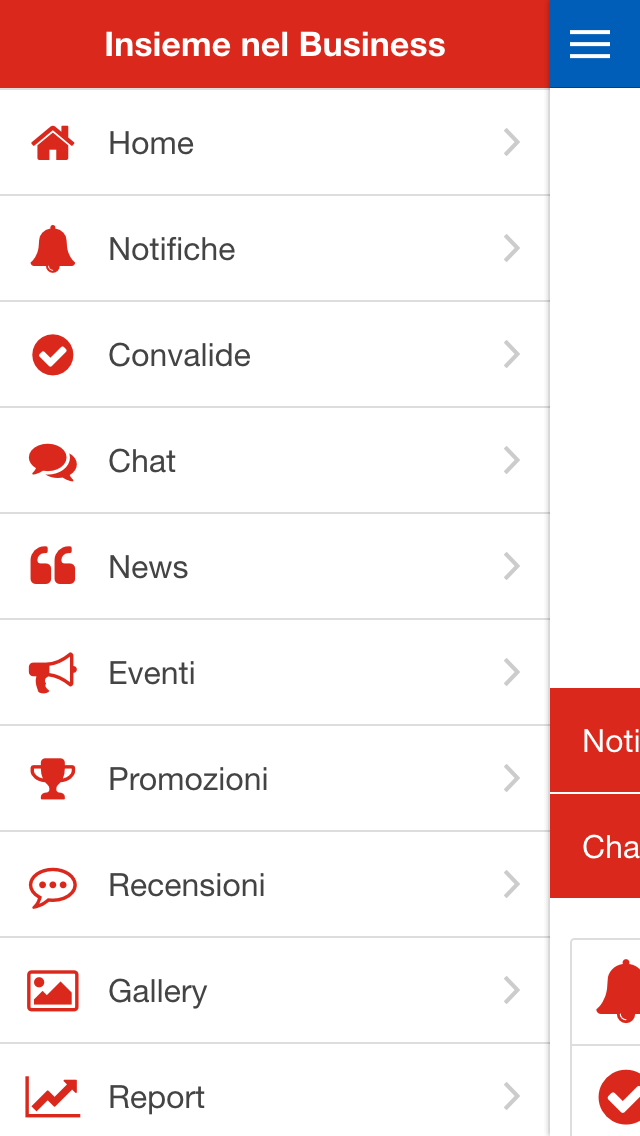The height and width of the screenshot is (1136, 640).
Task: View the Eventi page
Action: (274, 673)
